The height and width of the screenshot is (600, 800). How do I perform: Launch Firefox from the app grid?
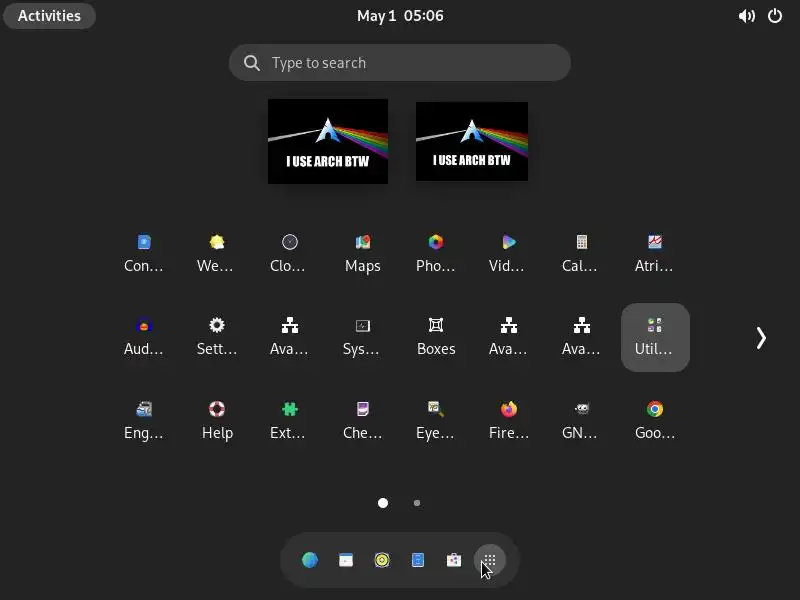point(508,420)
